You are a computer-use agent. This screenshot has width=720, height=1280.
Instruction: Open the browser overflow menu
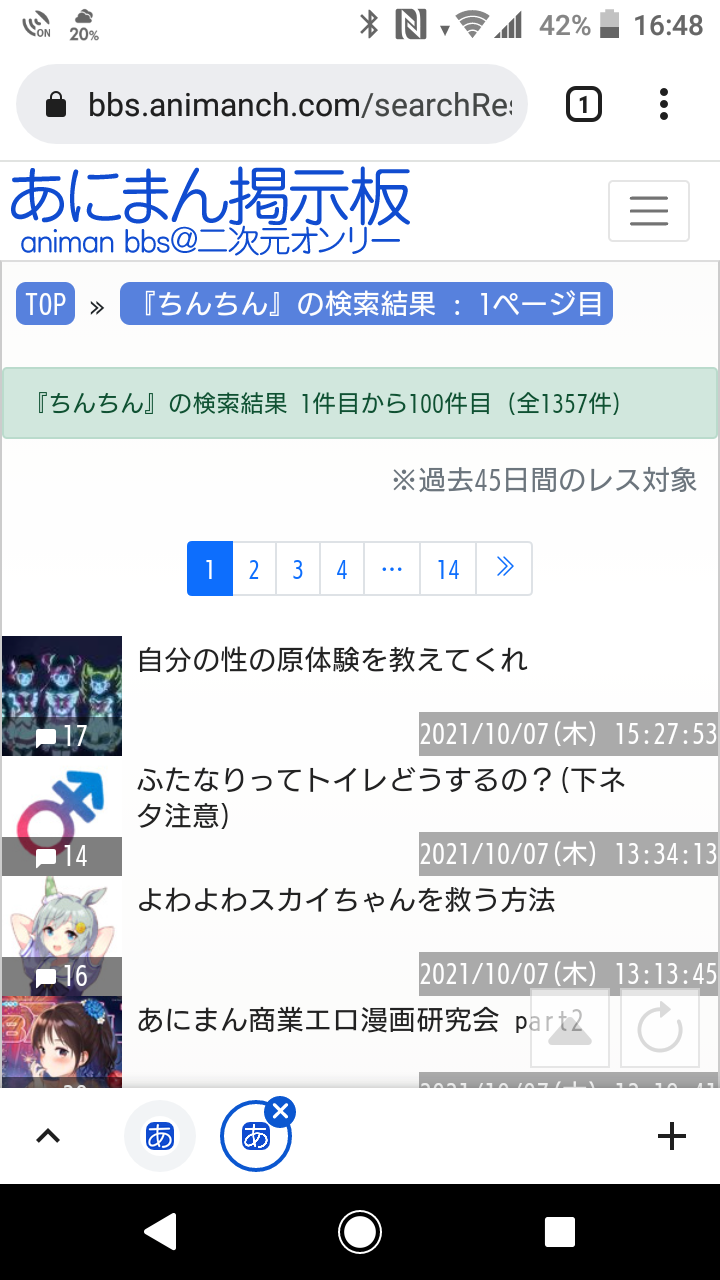point(664,104)
